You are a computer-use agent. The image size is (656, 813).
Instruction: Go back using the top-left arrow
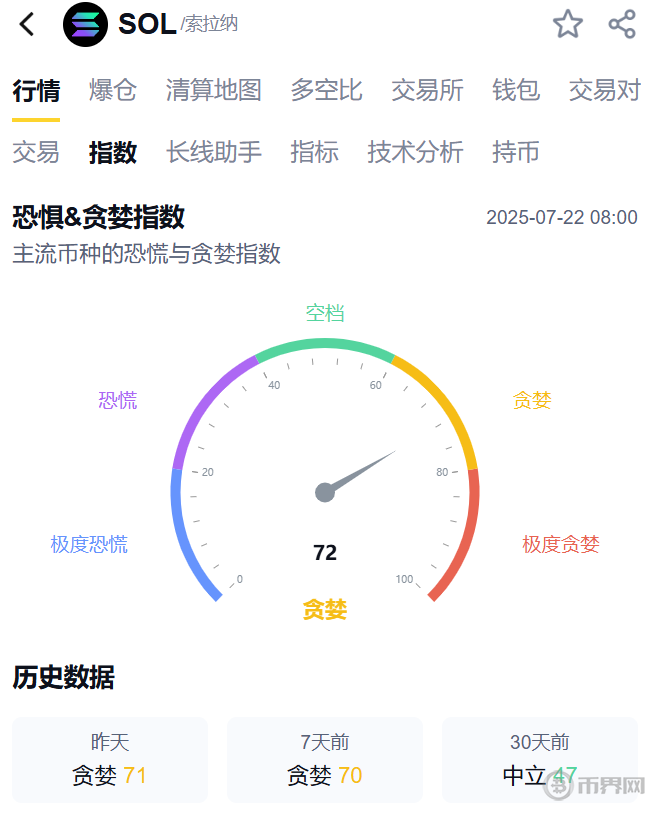click(27, 25)
